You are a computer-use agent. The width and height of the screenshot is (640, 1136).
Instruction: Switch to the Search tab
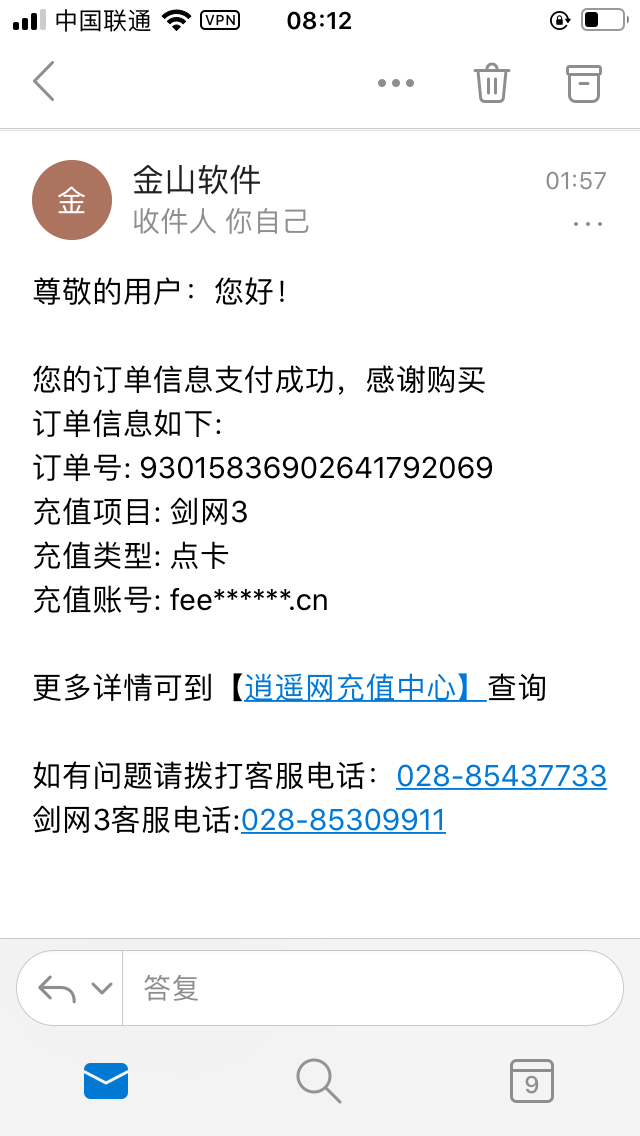click(x=319, y=1081)
